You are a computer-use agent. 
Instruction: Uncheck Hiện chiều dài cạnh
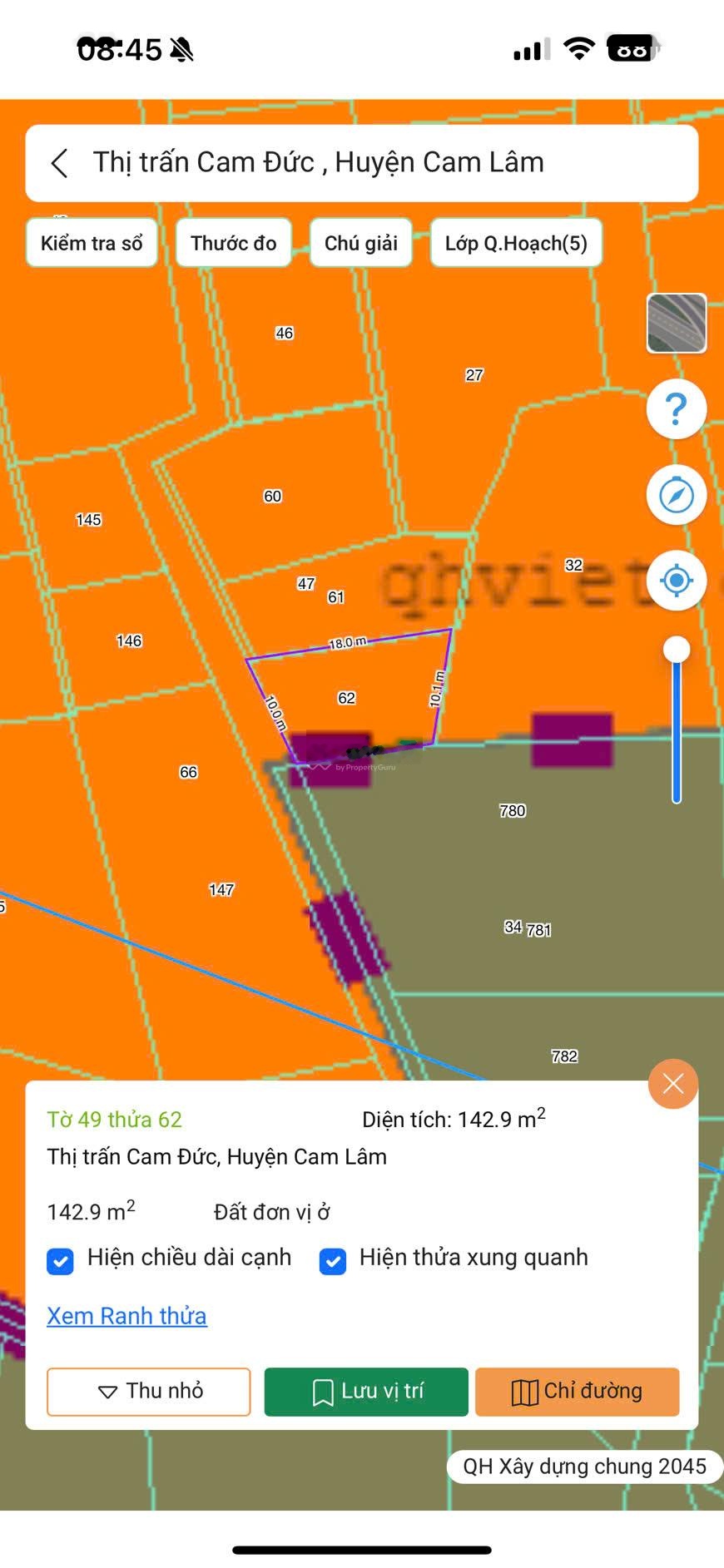click(x=61, y=1261)
